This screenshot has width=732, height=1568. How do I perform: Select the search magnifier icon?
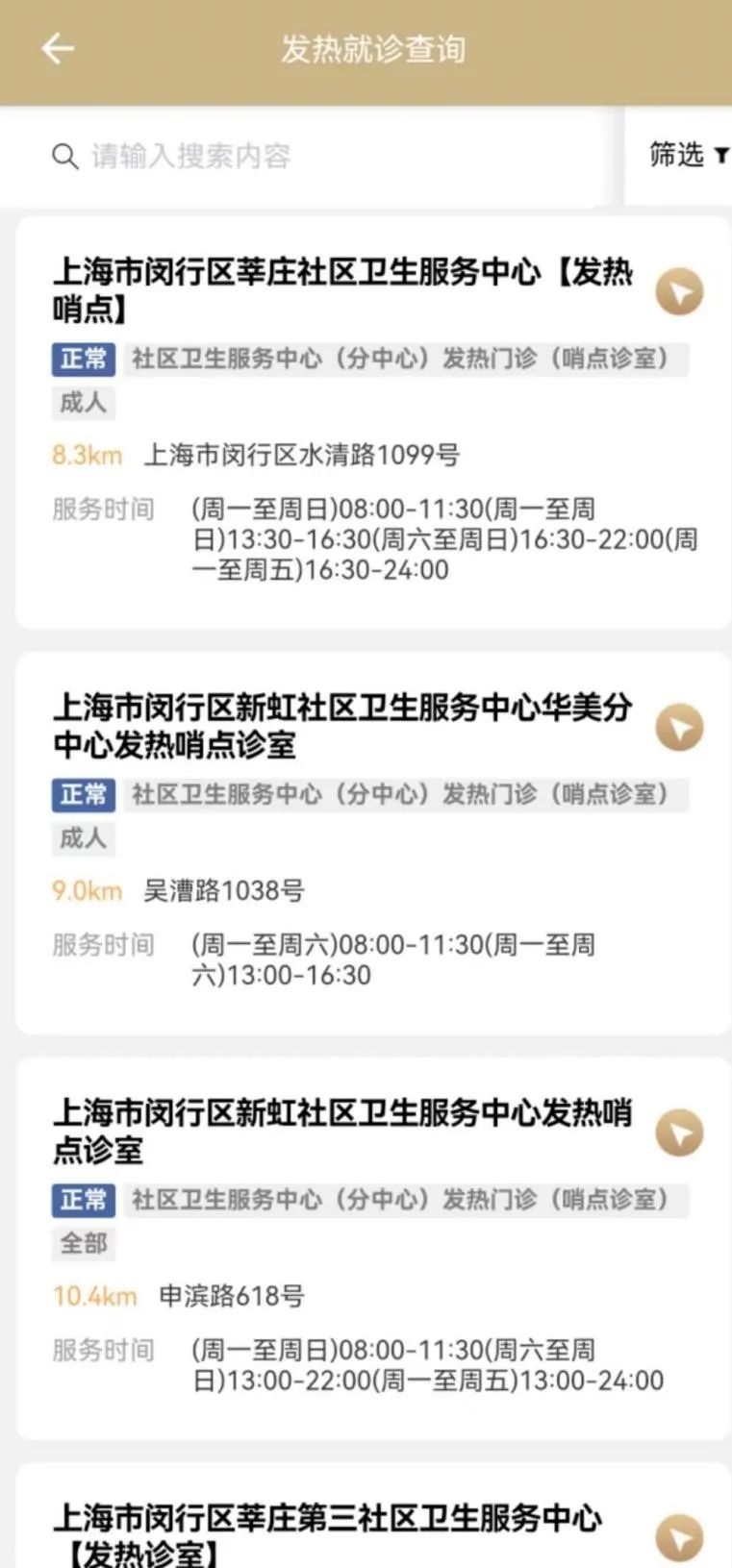(x=65, y=156)
